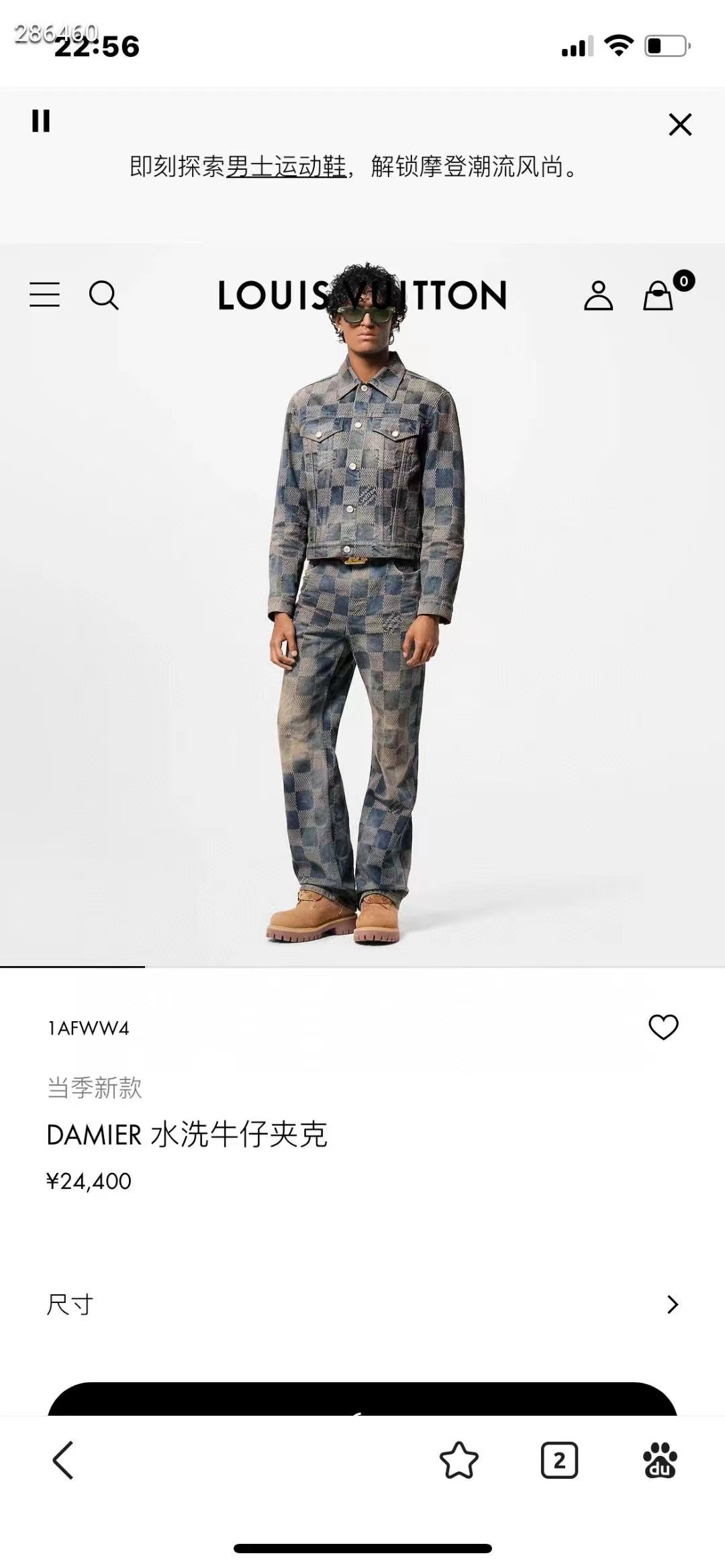Open site search

point(103,295)
